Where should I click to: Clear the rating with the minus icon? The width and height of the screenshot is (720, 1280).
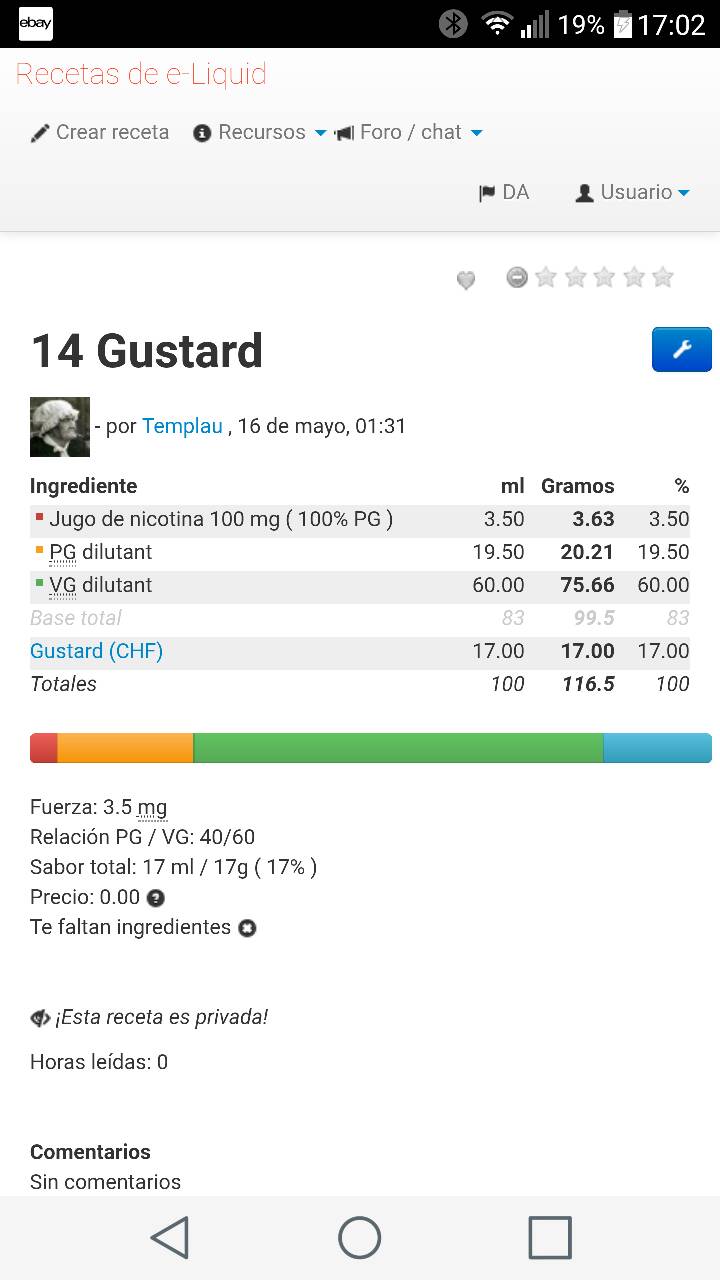[x=517, y=277]
